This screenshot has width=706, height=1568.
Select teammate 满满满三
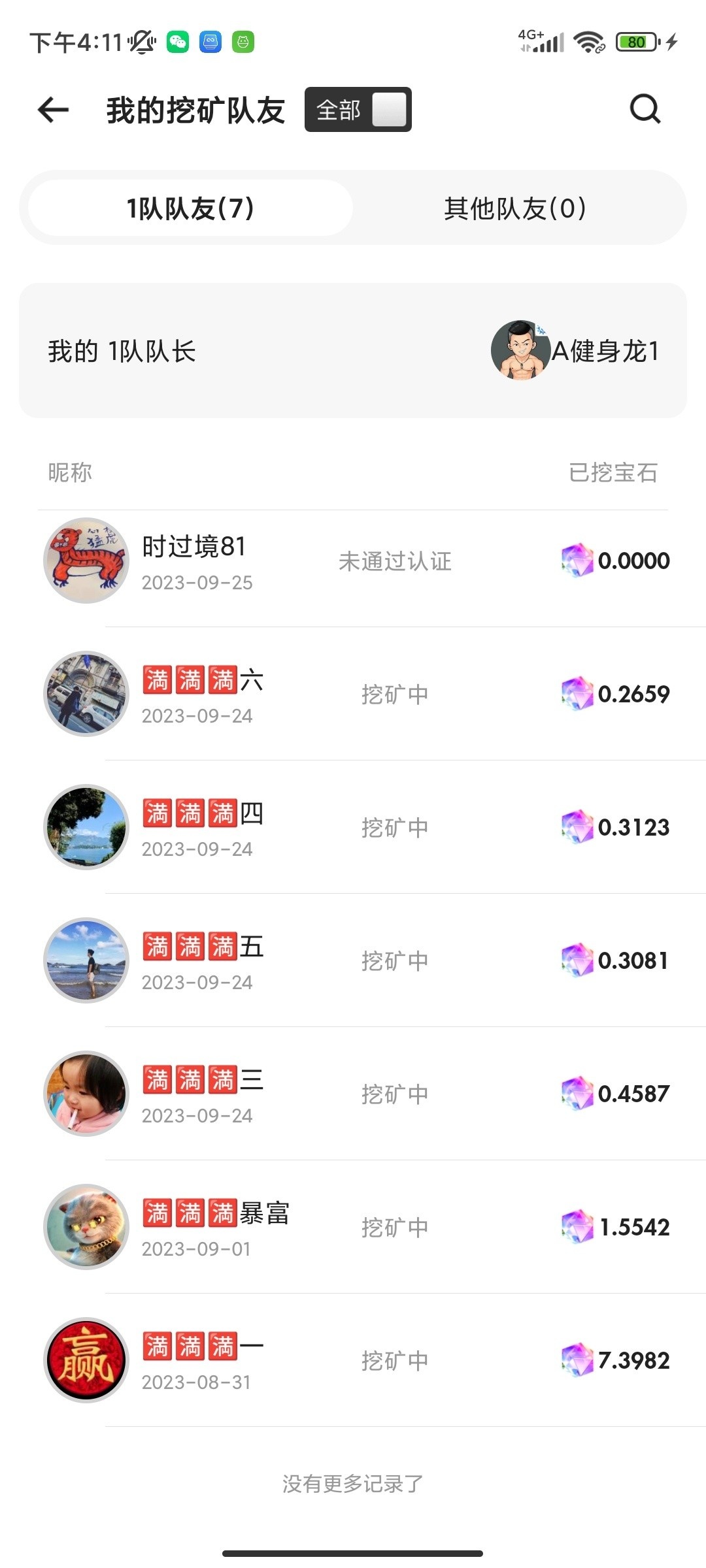point(353,1094)
